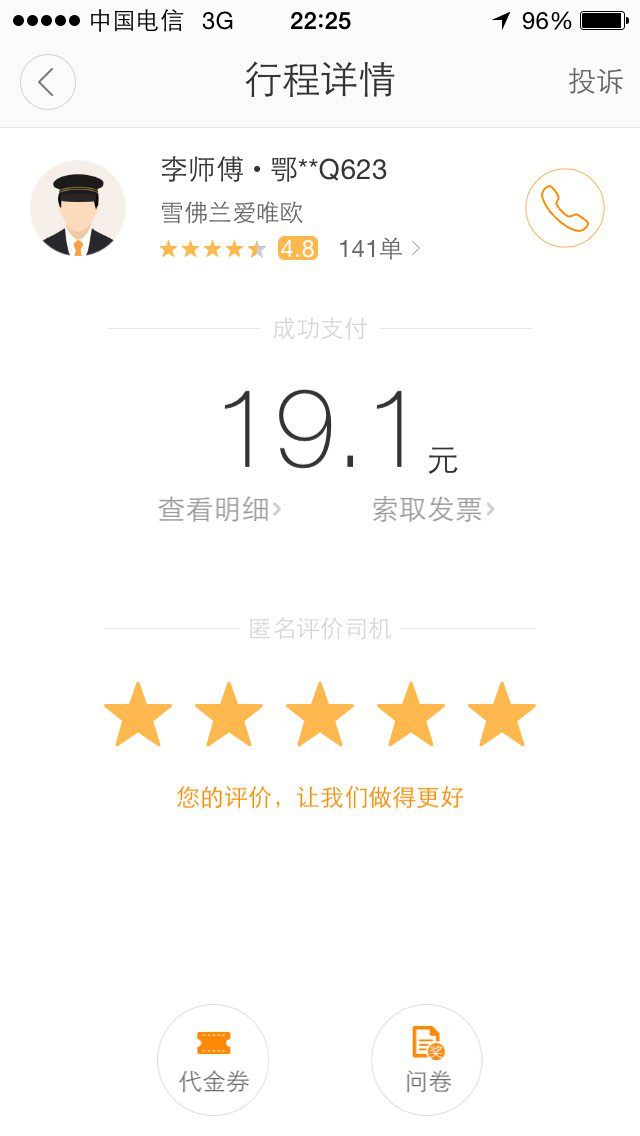This screenshot has height=1136, width=640.
Task: View driver 李师傅's profile avatar
Action: [78, 208]
